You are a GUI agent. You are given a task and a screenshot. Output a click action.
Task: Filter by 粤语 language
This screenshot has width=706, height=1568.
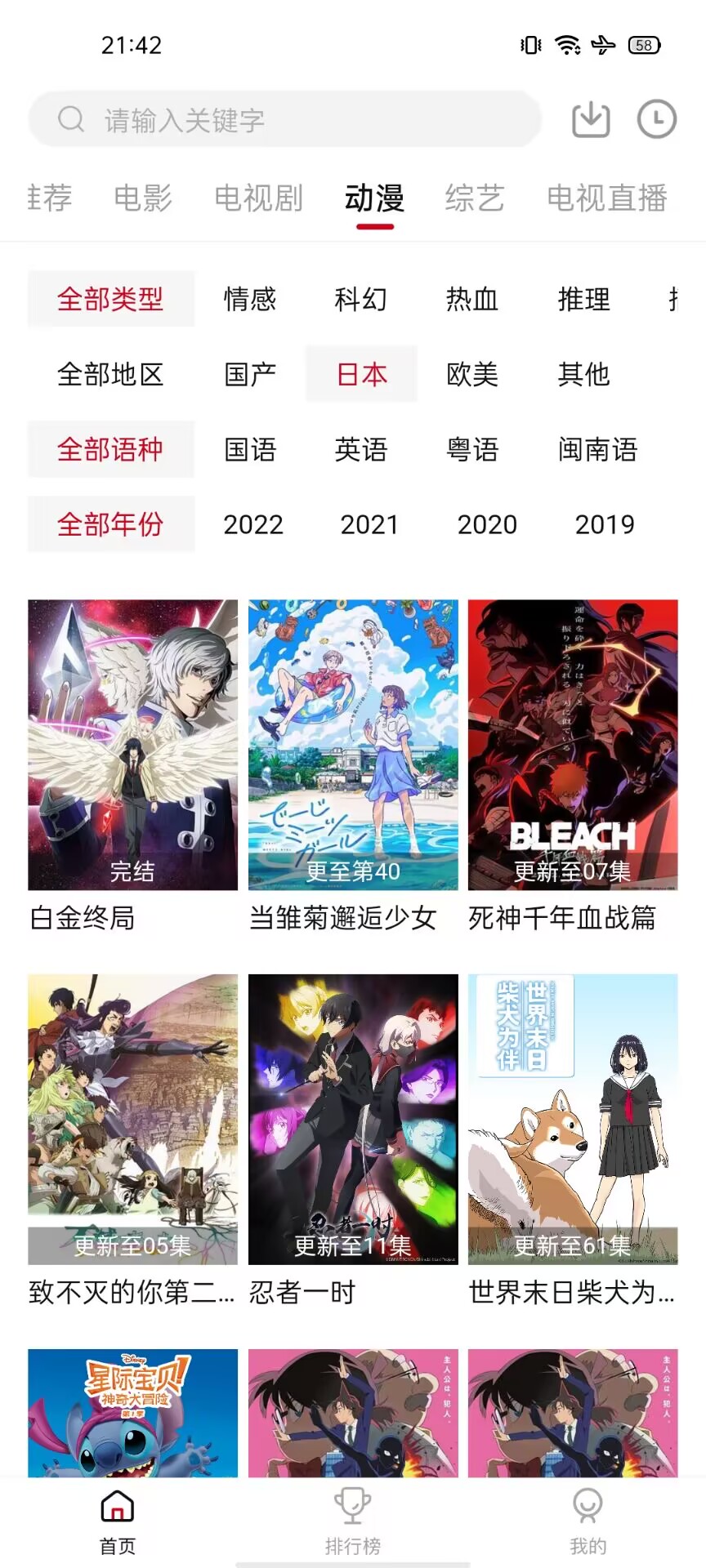(x=472, y=450)
